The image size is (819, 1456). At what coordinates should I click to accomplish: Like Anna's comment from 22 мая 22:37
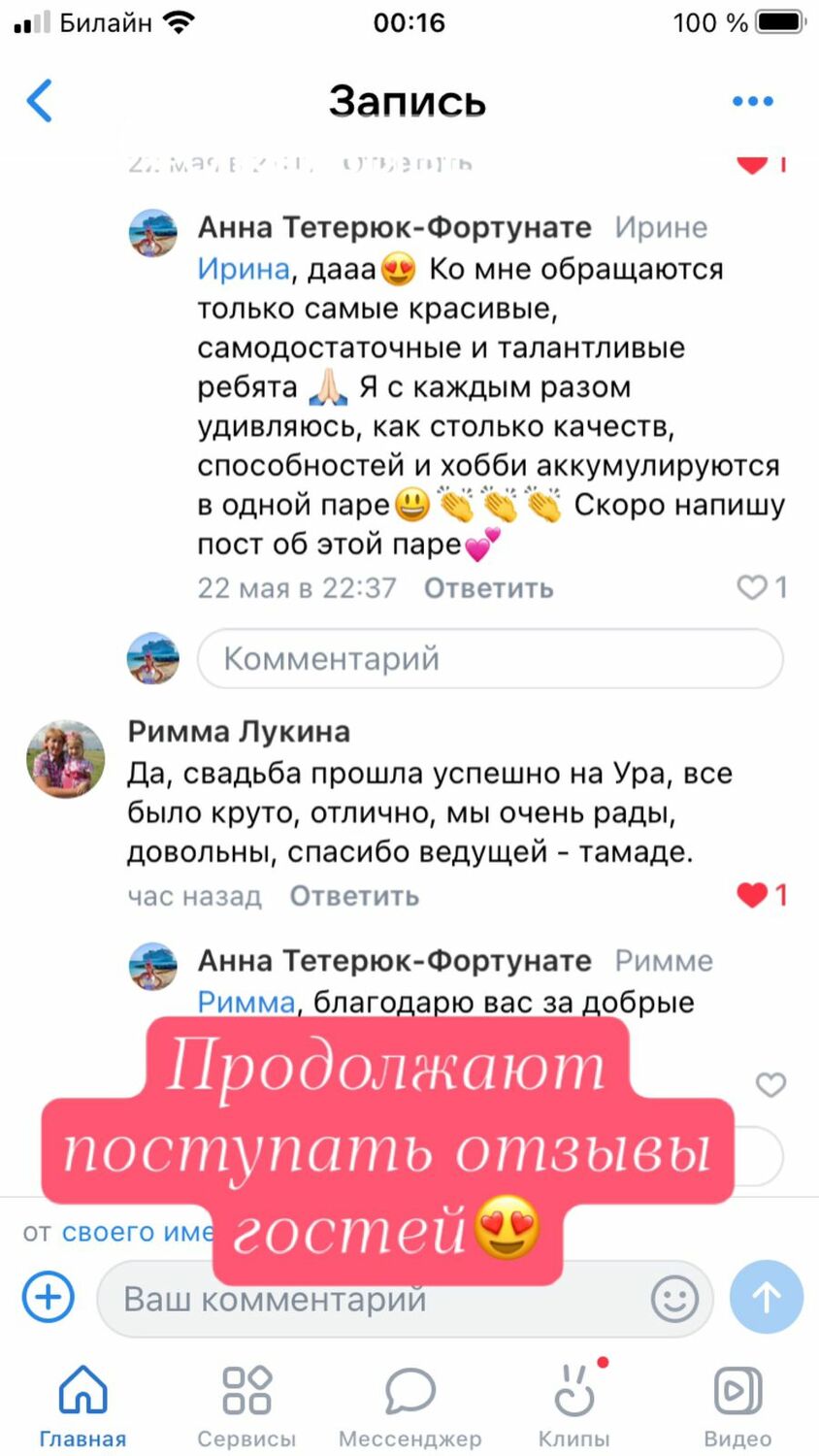(x=753, y=587)
